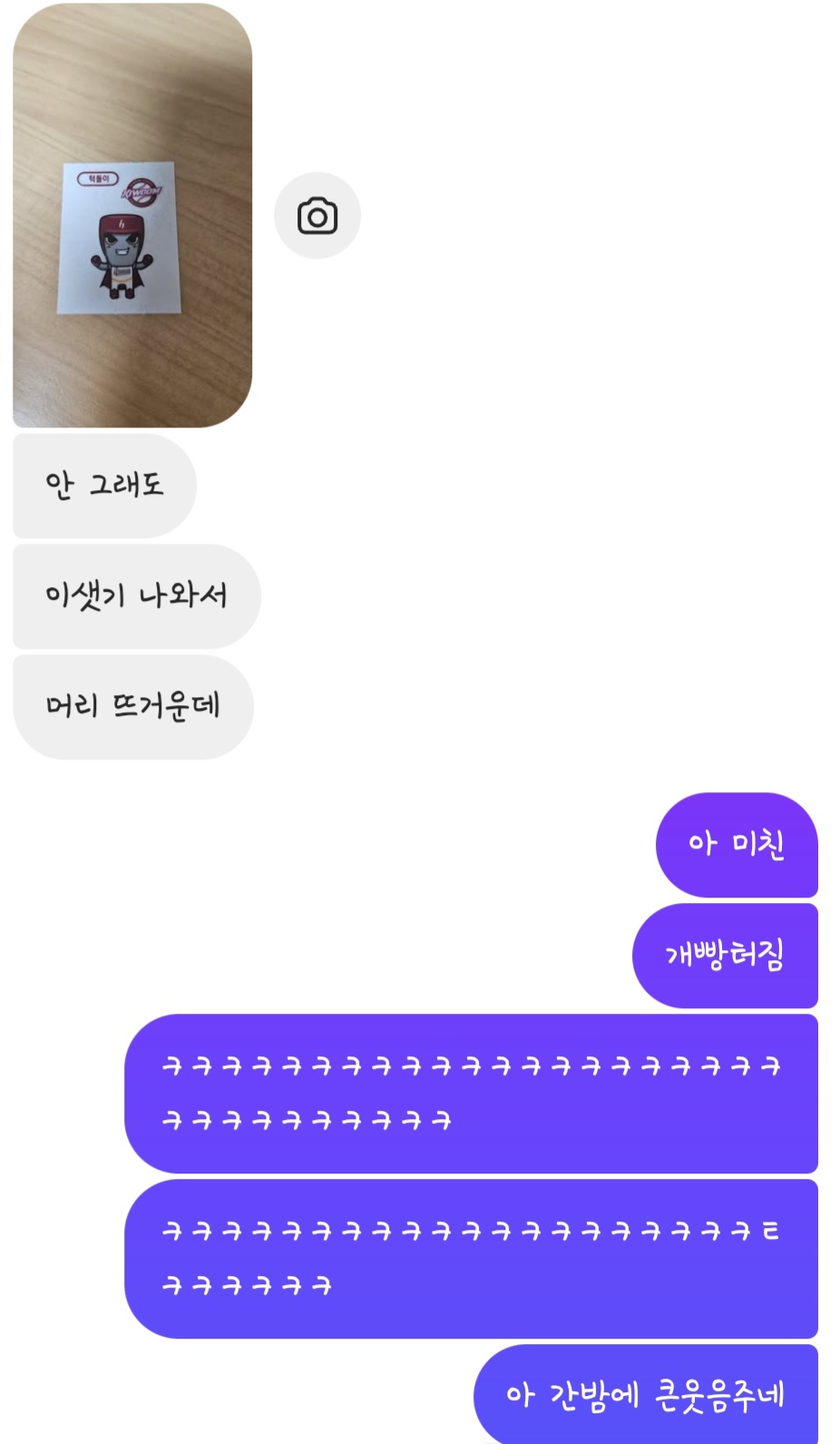Tap the camera icon beside the photo
Screen dimensions: 840x1444
point(317,216)
